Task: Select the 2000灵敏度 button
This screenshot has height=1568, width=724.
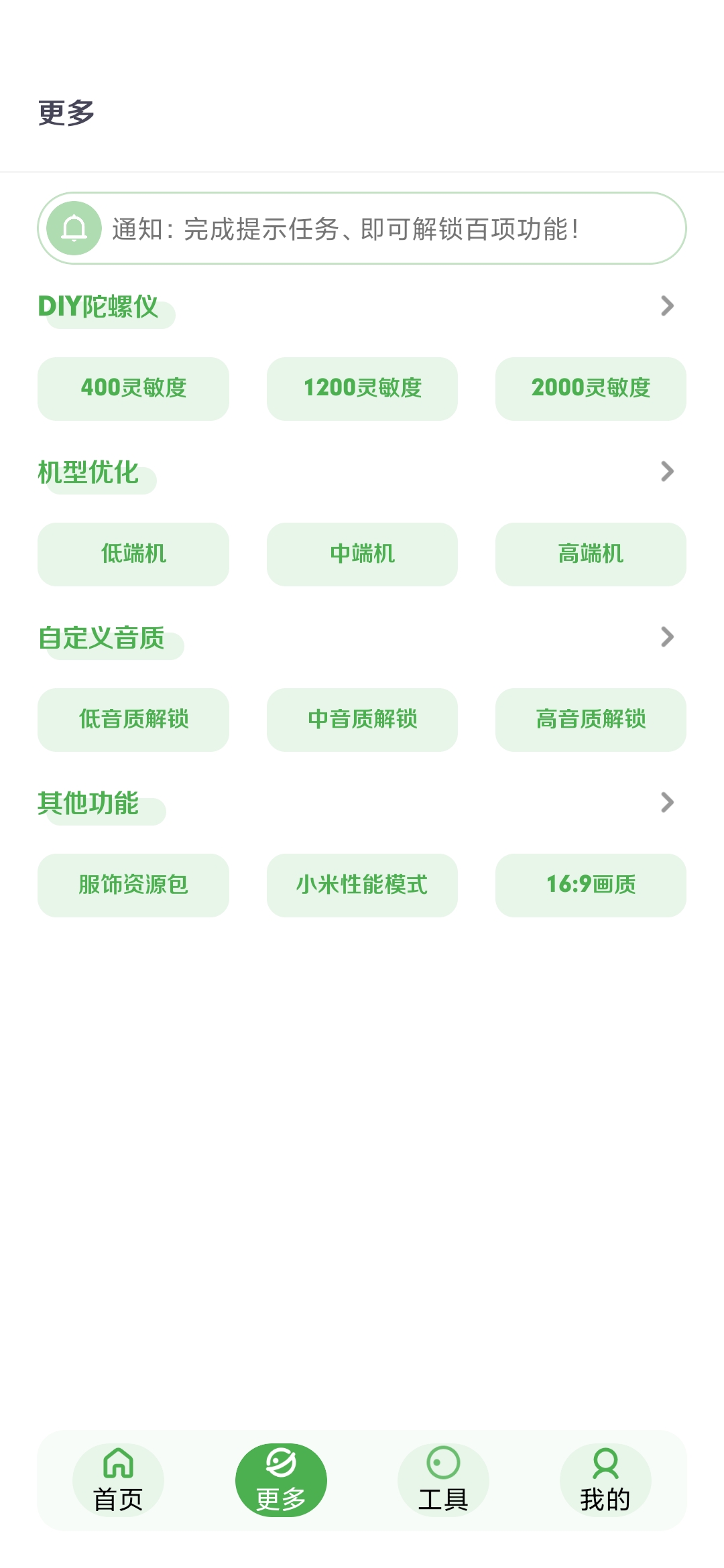Action: 591,388
